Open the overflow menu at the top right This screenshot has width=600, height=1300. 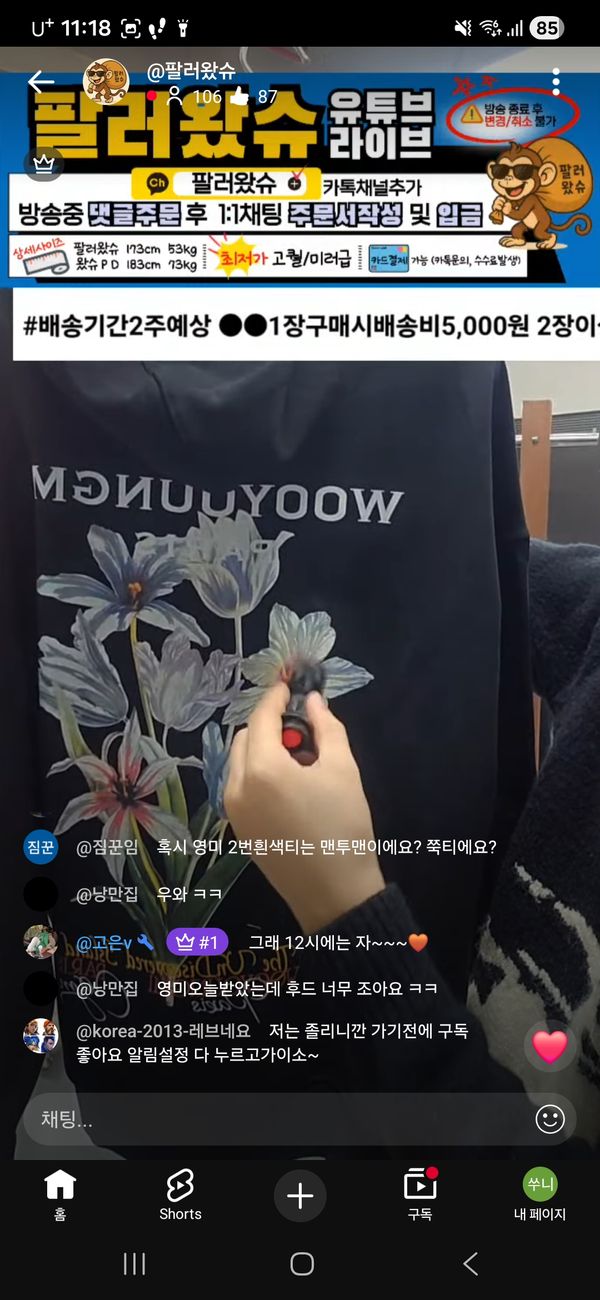pos(556,82)
